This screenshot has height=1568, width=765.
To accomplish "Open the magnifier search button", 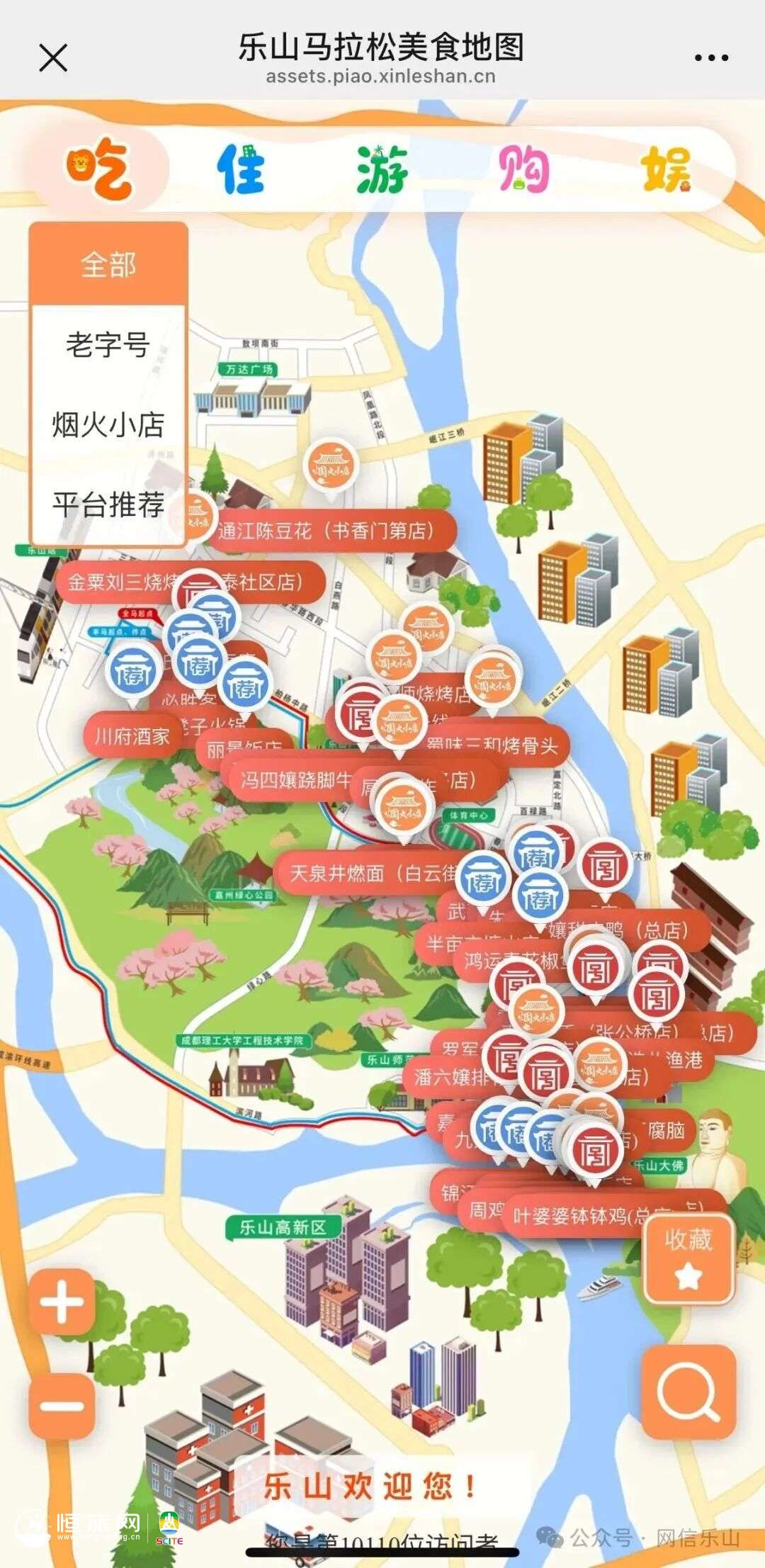I will [x=688, y=1392].
